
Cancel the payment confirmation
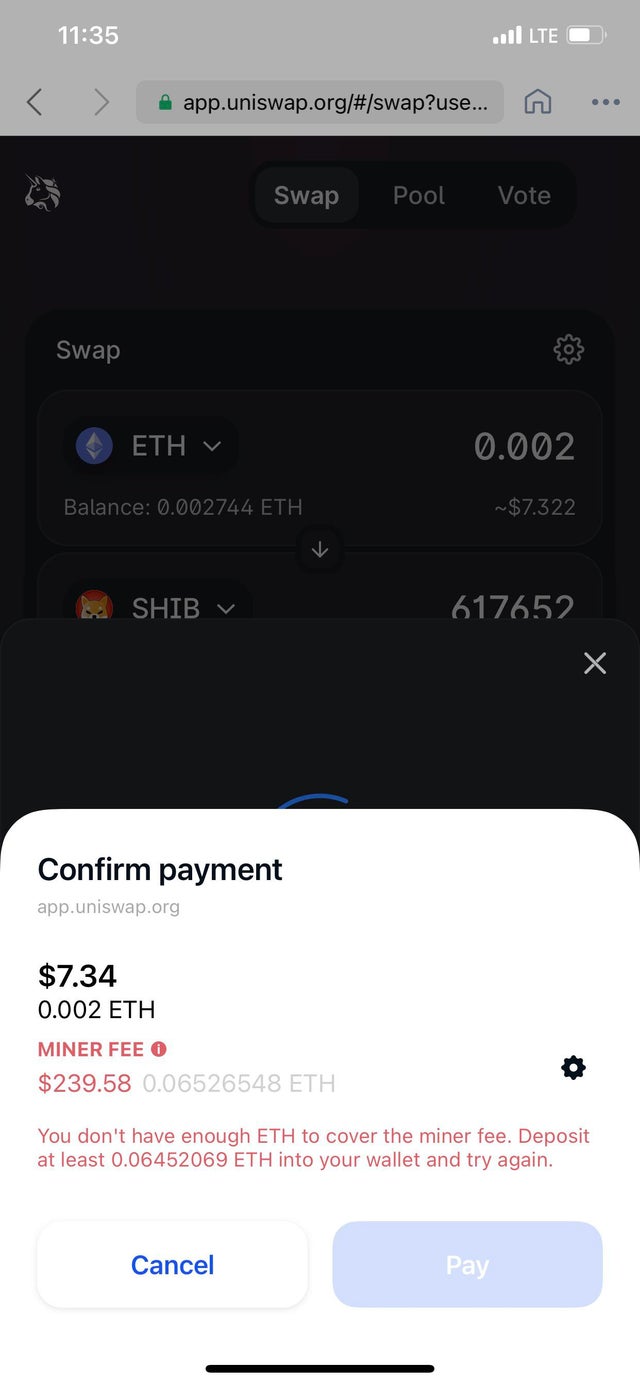click(x=172, y=1264)
